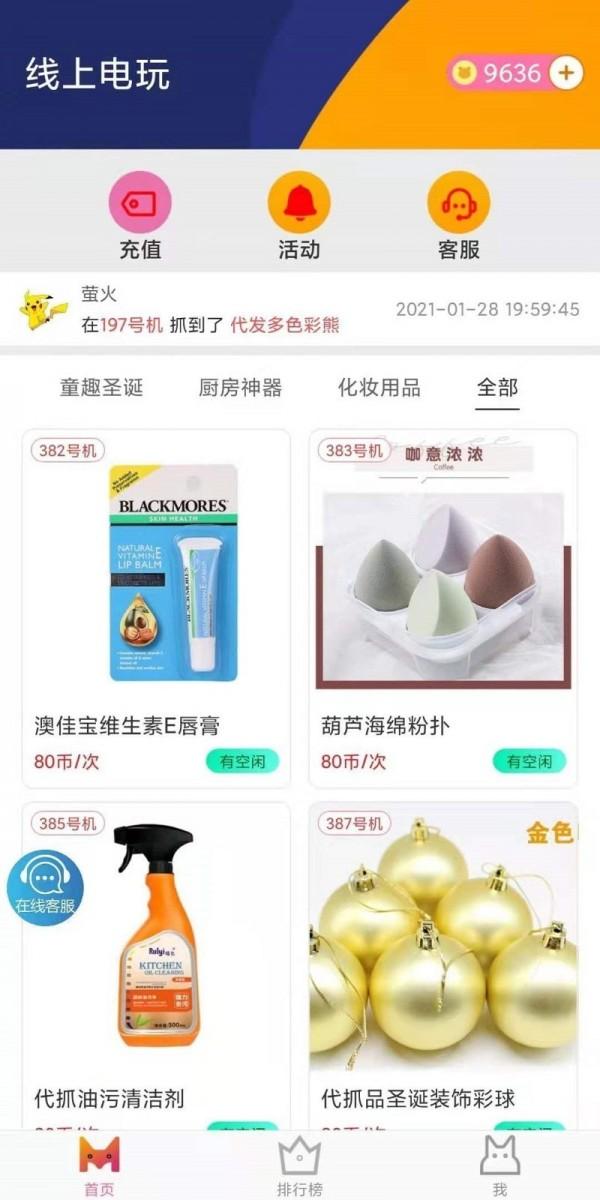600x1200 pixels.
Task: Tap the floating 在线客服 chat button
Action: [45, 886]
